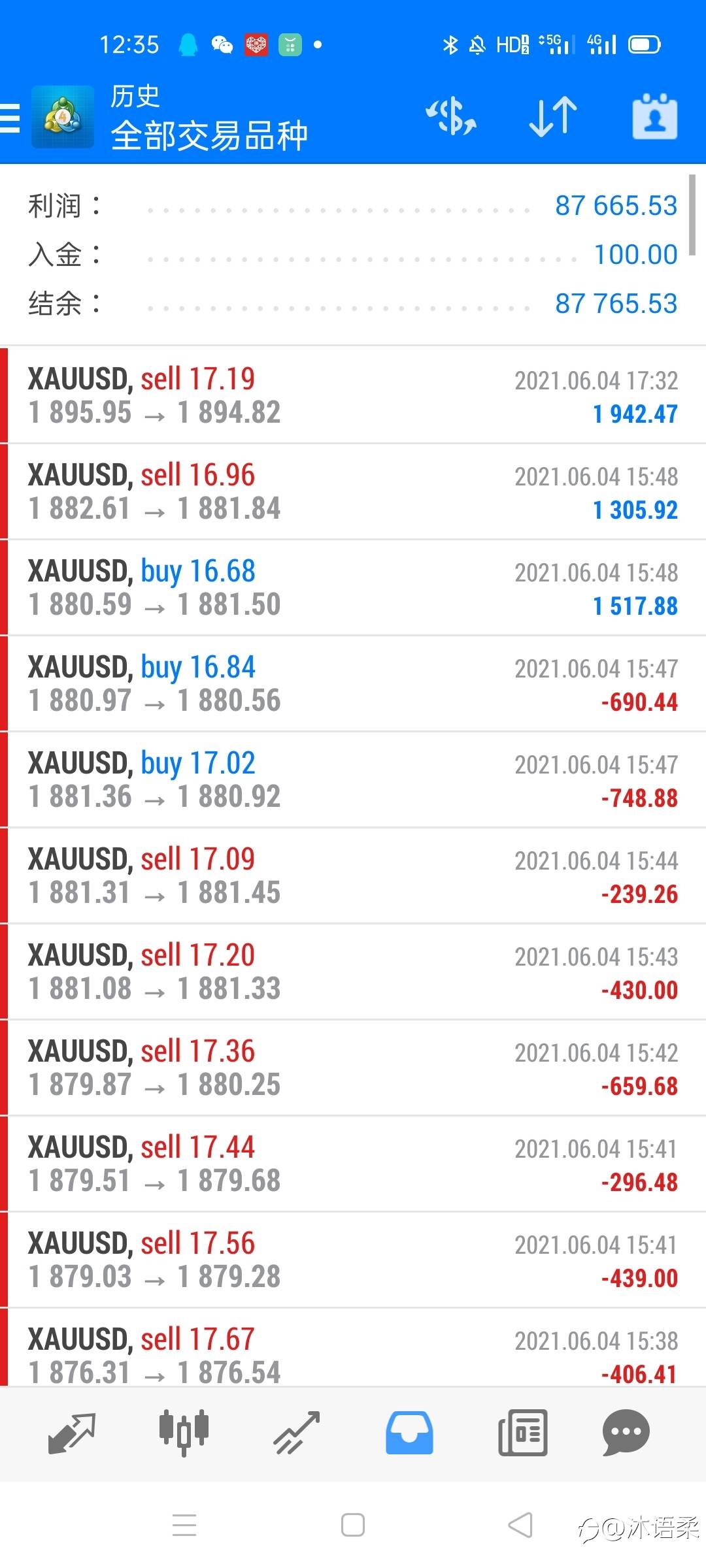Open the buy 17.02 XAUUSD trade
Image resolution: width=706 pixels, height=1568 pixels.
[x=353, y=779]
